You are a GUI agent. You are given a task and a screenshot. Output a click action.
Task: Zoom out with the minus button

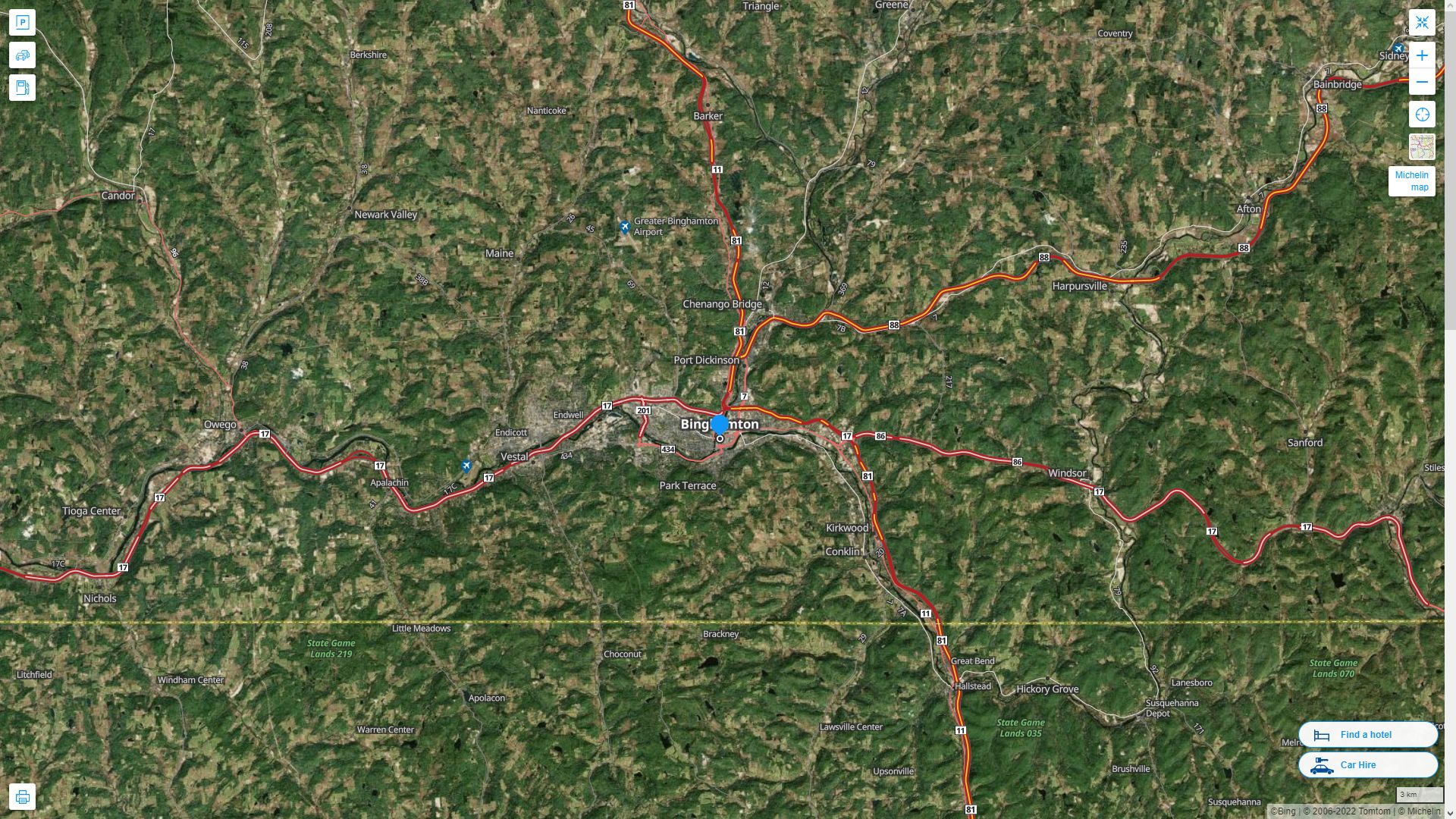click(1422, 82)
